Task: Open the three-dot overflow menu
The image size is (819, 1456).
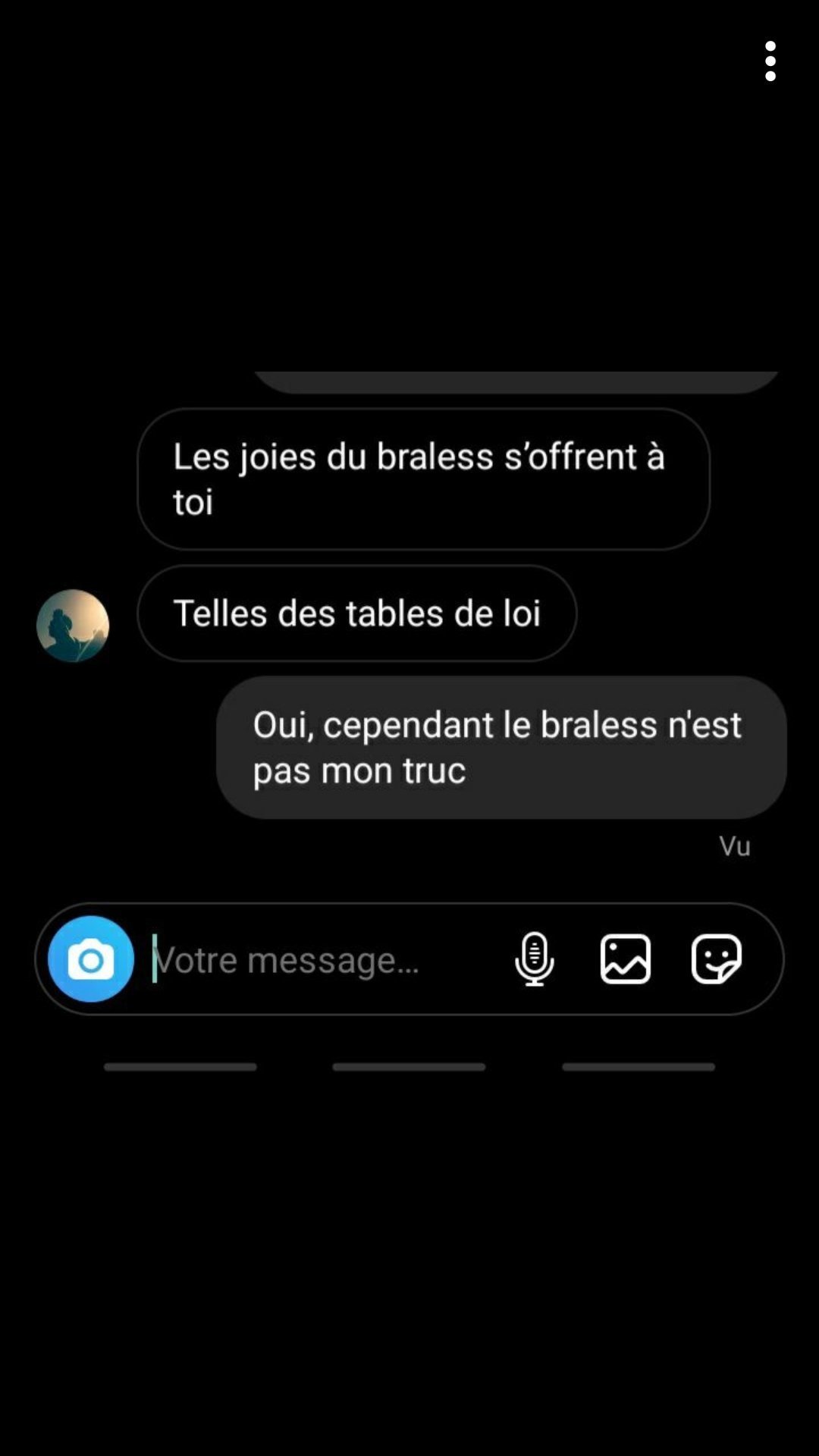Action: click(770, 61)
